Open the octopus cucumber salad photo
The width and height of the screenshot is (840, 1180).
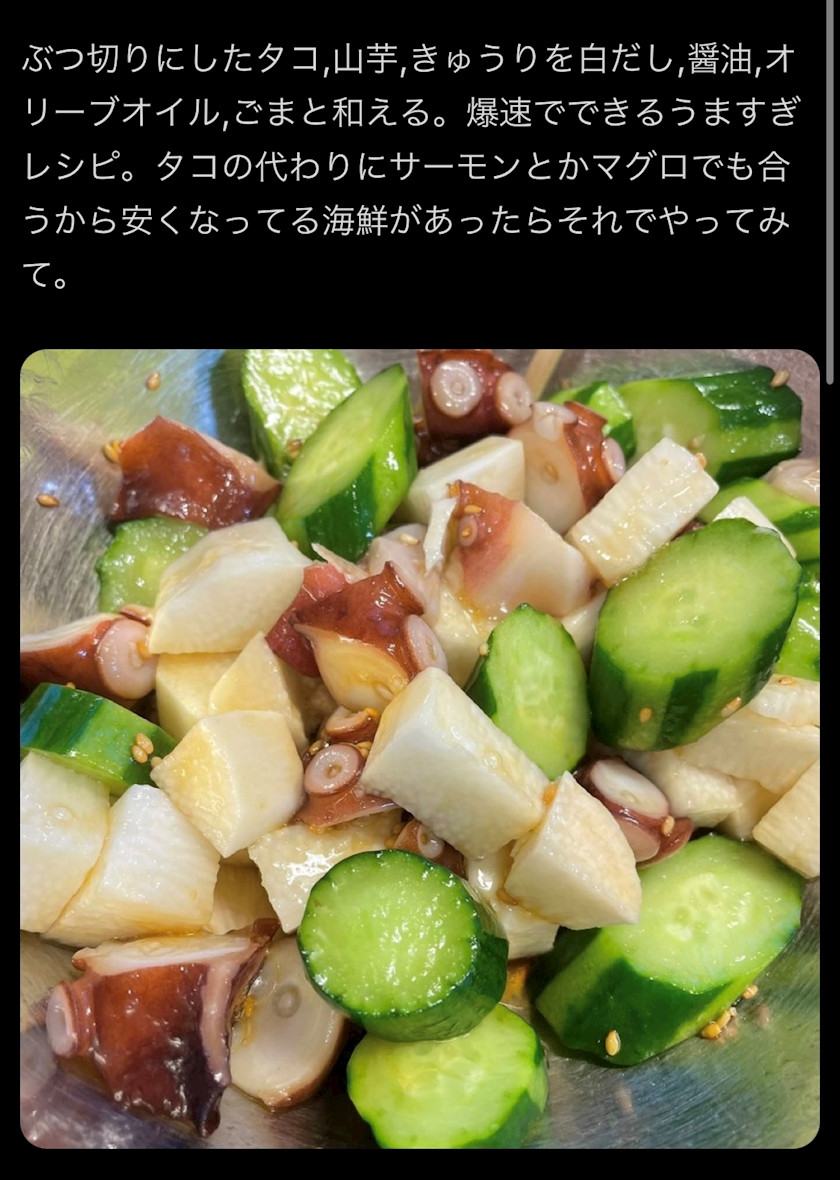[x=420, y=748]
